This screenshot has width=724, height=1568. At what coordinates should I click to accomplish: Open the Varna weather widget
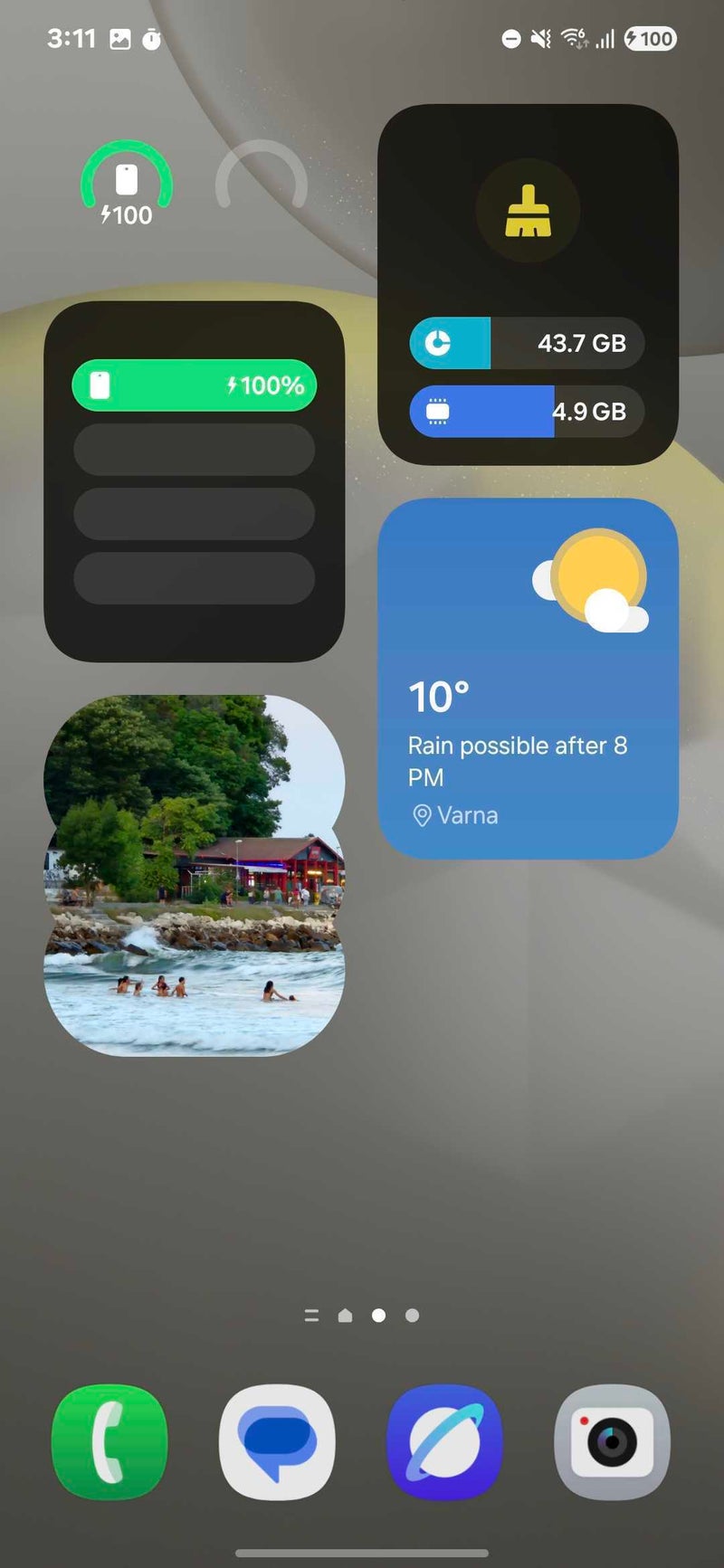click(x=528, y=679)
